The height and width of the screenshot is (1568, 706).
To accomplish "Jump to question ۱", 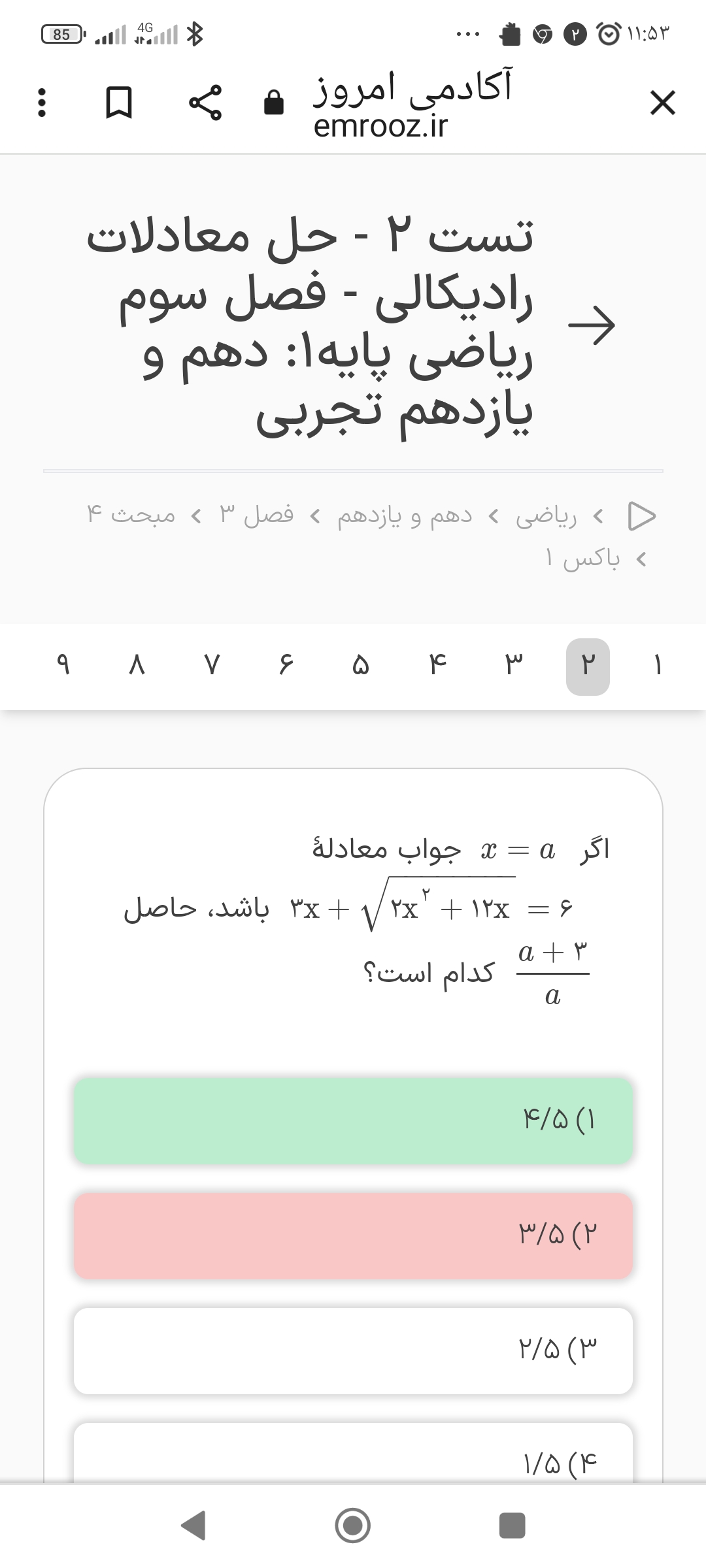I will (x=658, y=666).
